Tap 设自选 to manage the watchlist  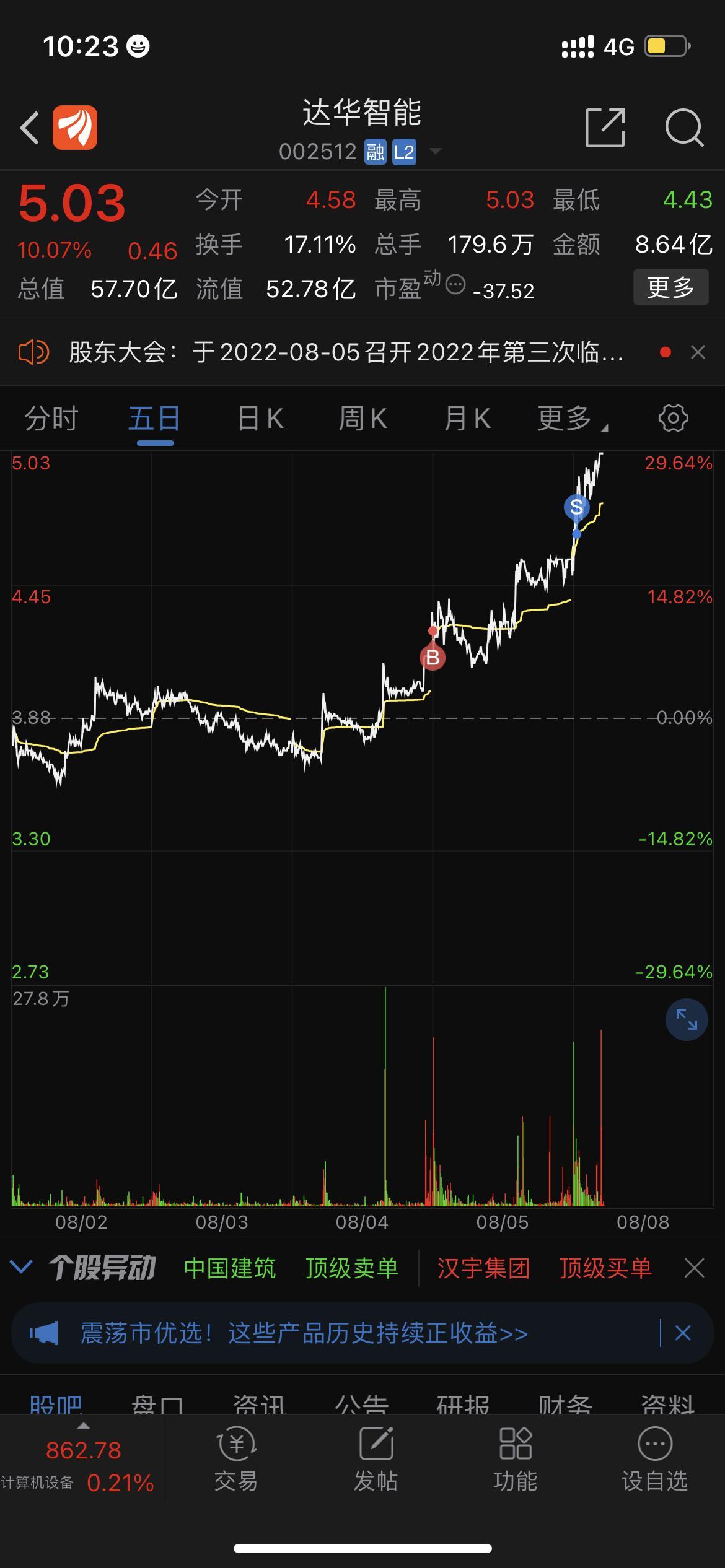[655, 1460]
